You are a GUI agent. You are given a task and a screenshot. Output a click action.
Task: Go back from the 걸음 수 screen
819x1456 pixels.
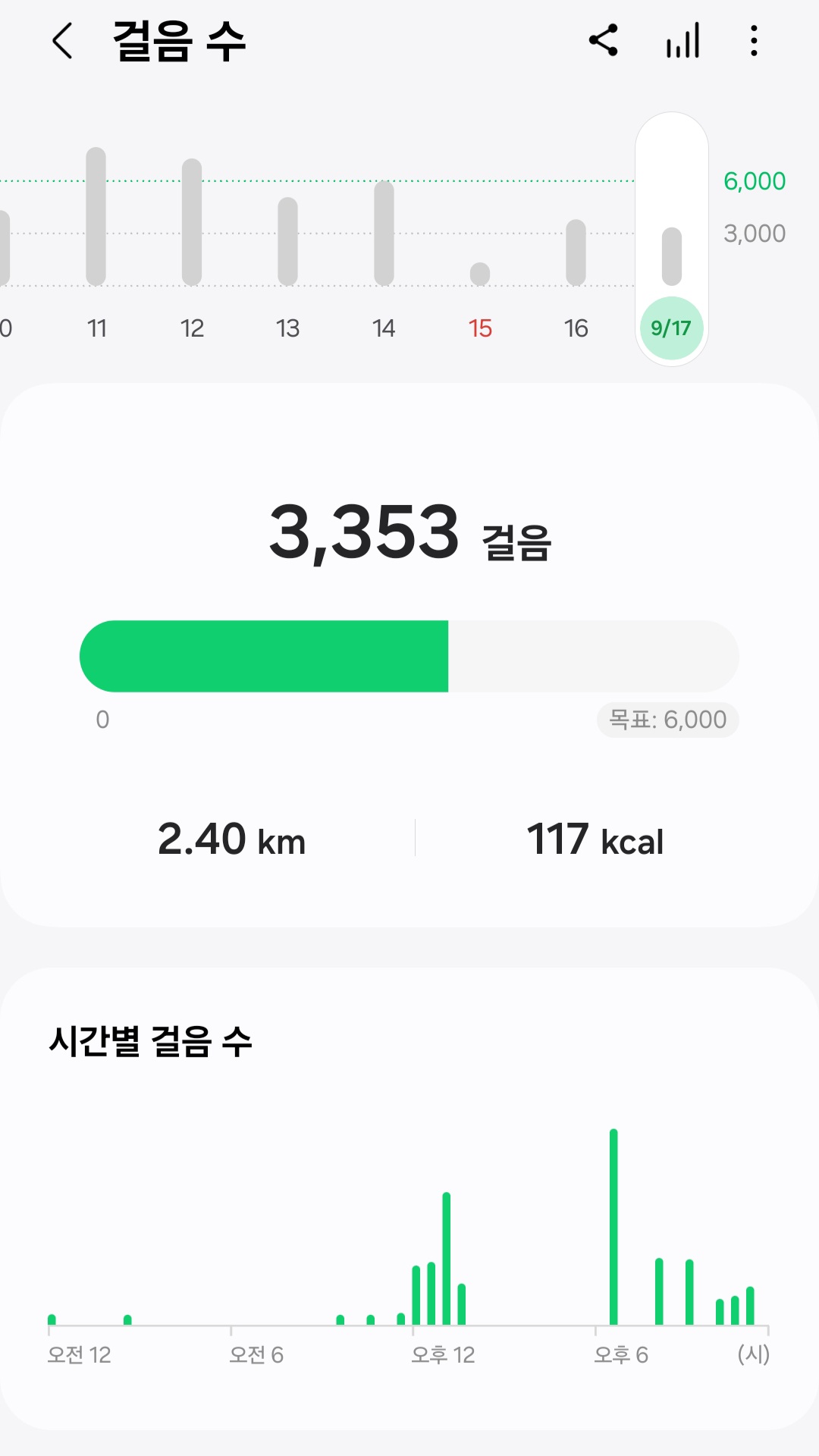[63, 41]
